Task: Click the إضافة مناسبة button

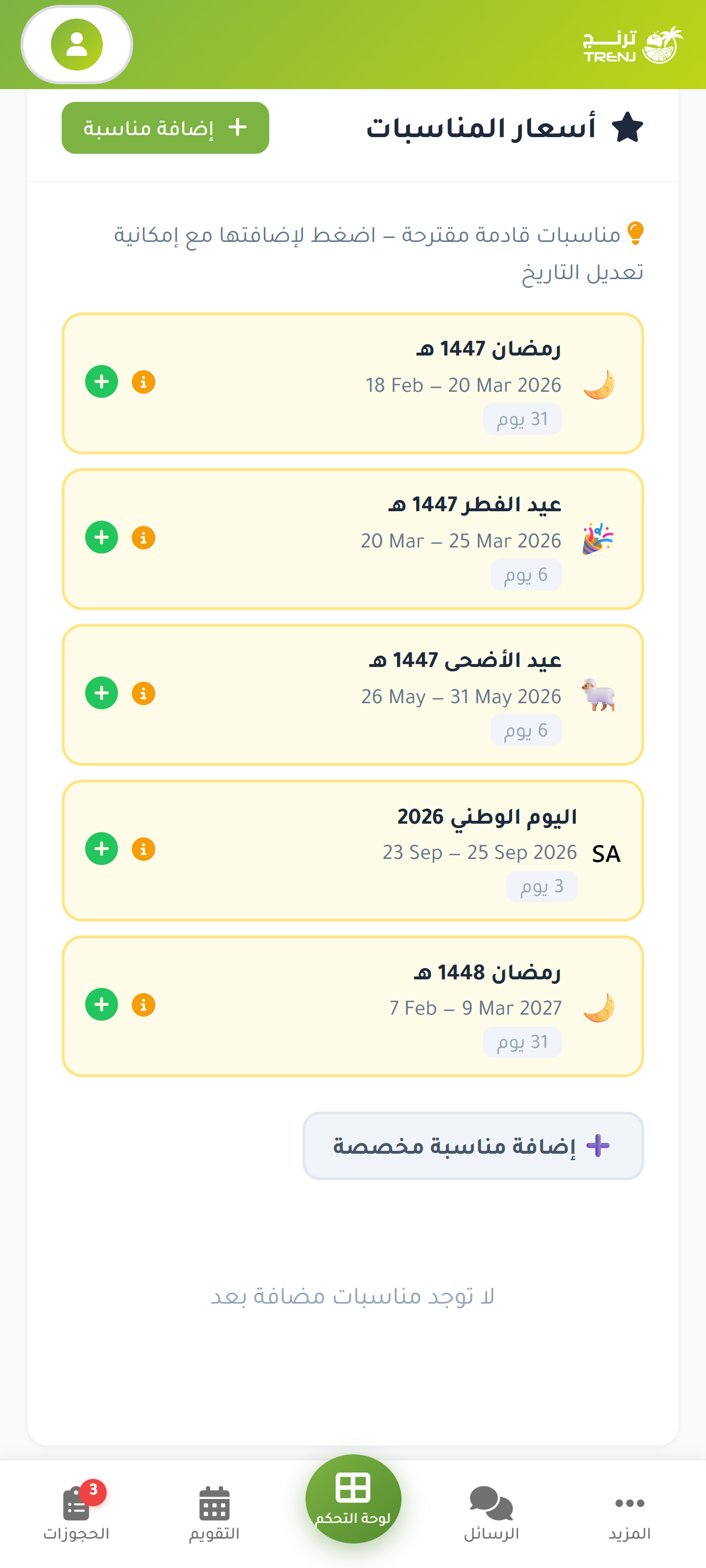Action: 165,128
